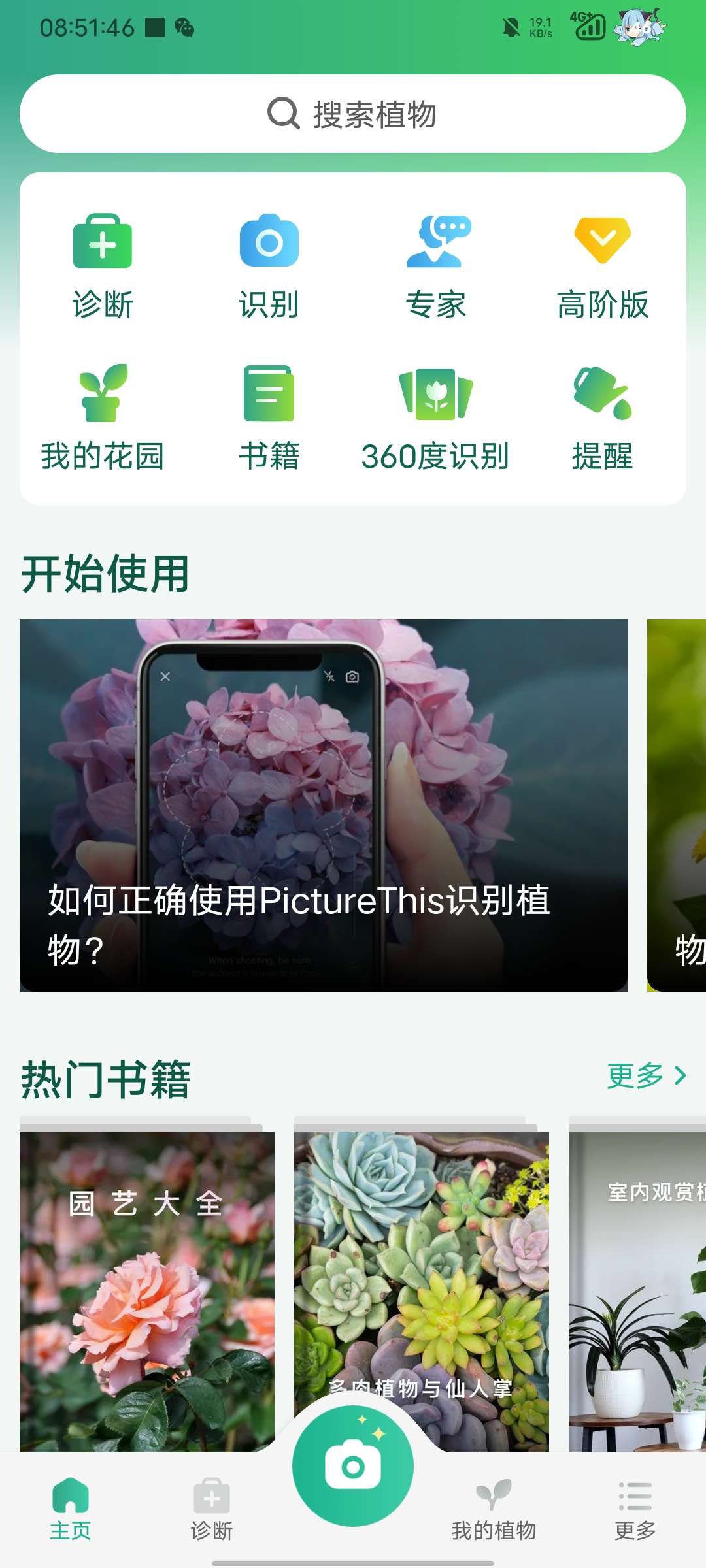
Task: Tap the round green camera button
Action: click(353, 1467)
